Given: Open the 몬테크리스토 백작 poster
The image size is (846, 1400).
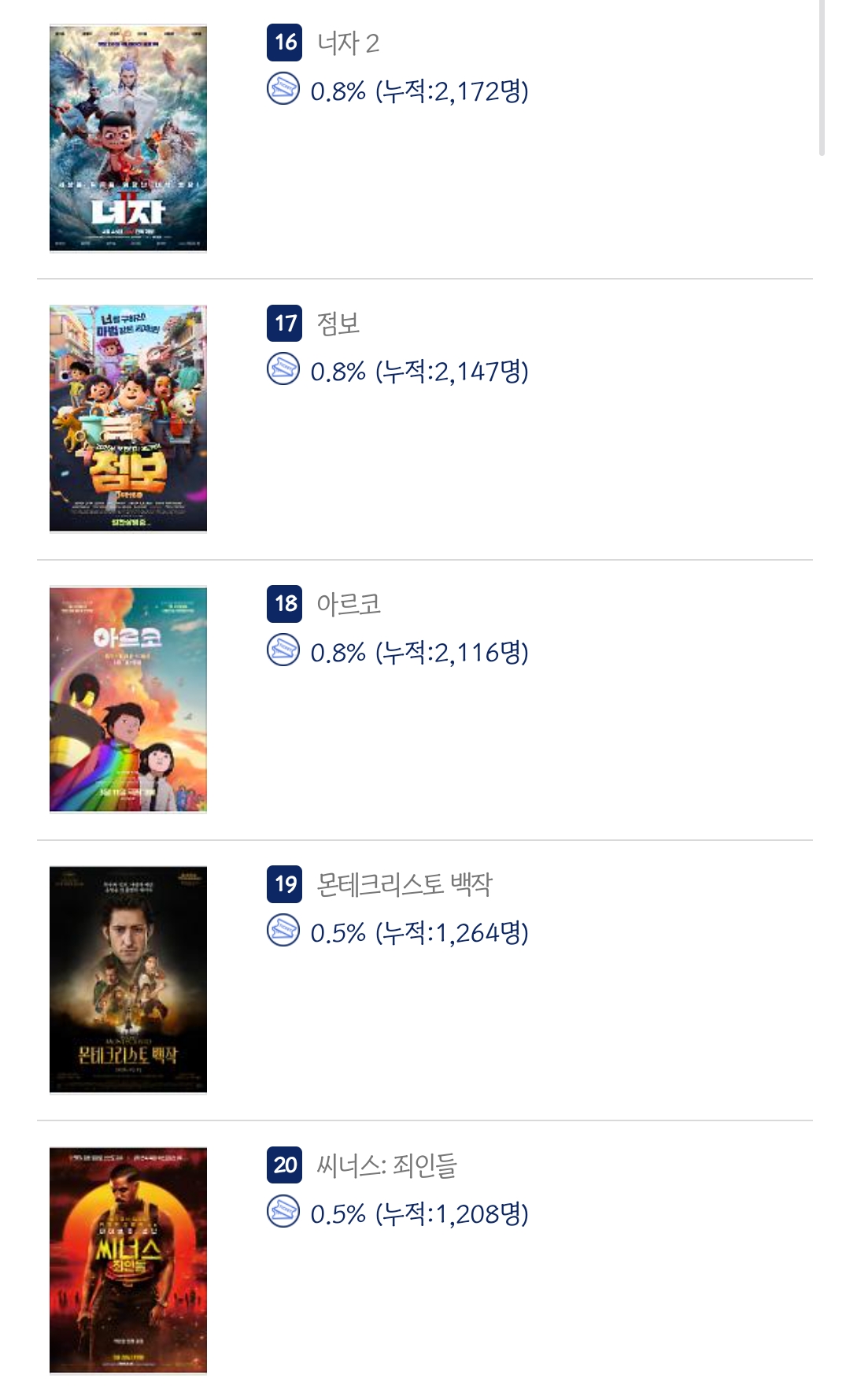Looking at the screenshot, I should coord(127,980).
